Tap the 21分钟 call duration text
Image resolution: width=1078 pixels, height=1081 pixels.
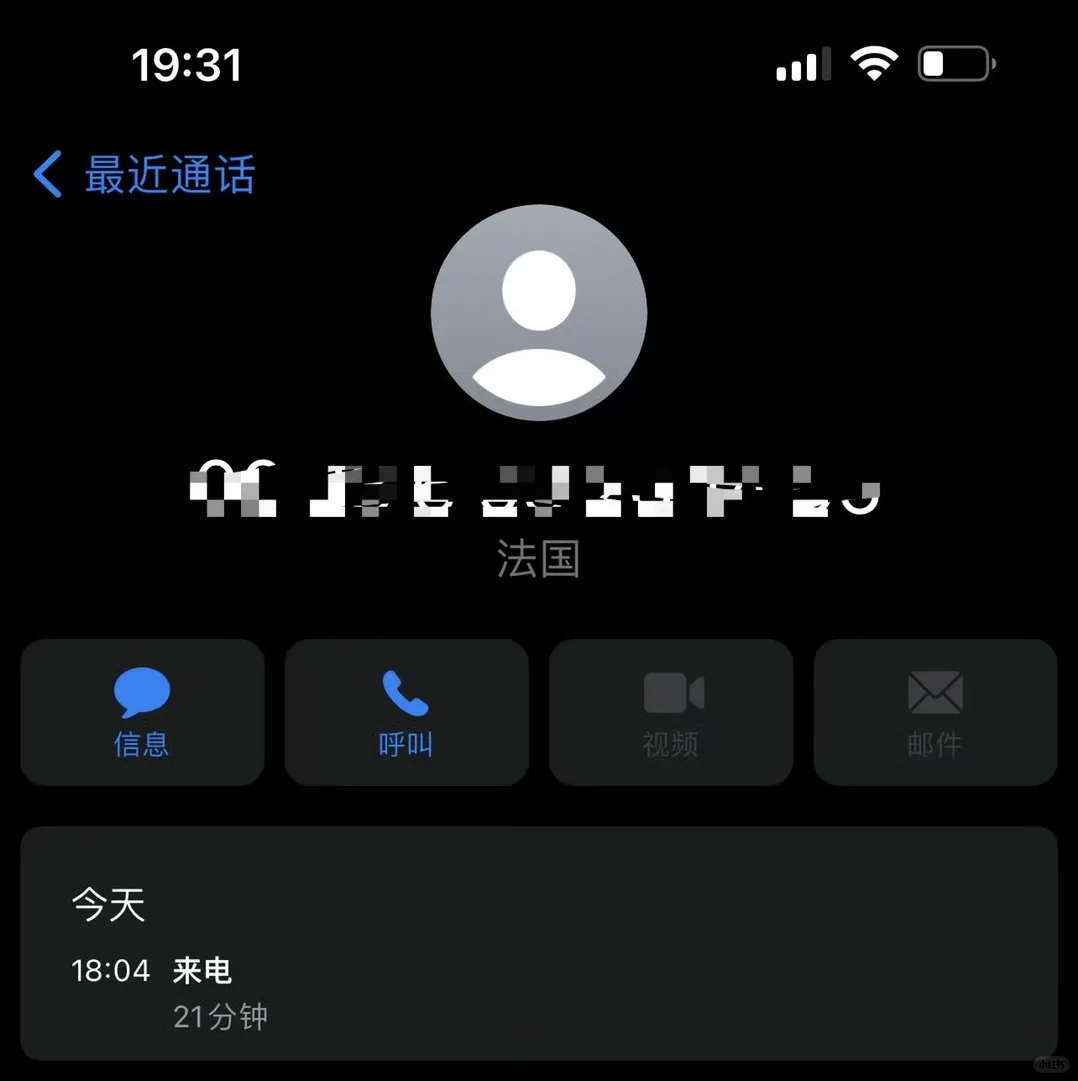pyautogui.click(x=218, y=1016)
